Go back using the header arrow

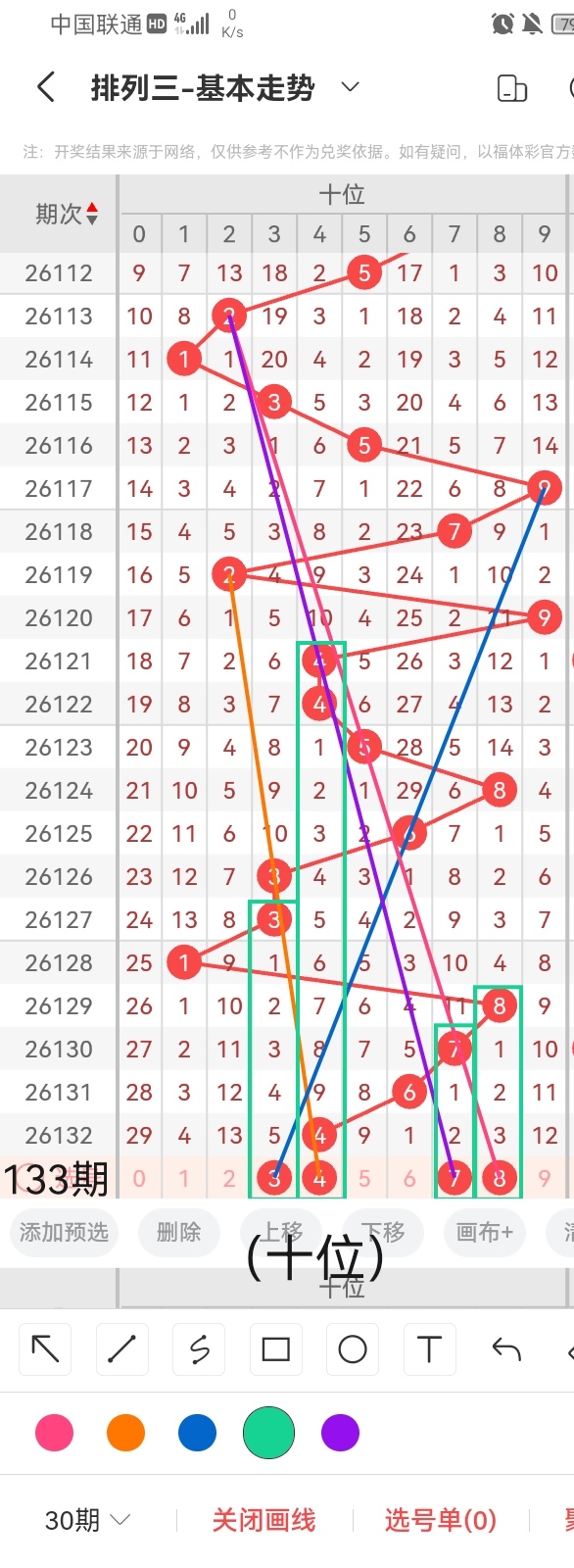coord(45,87)
